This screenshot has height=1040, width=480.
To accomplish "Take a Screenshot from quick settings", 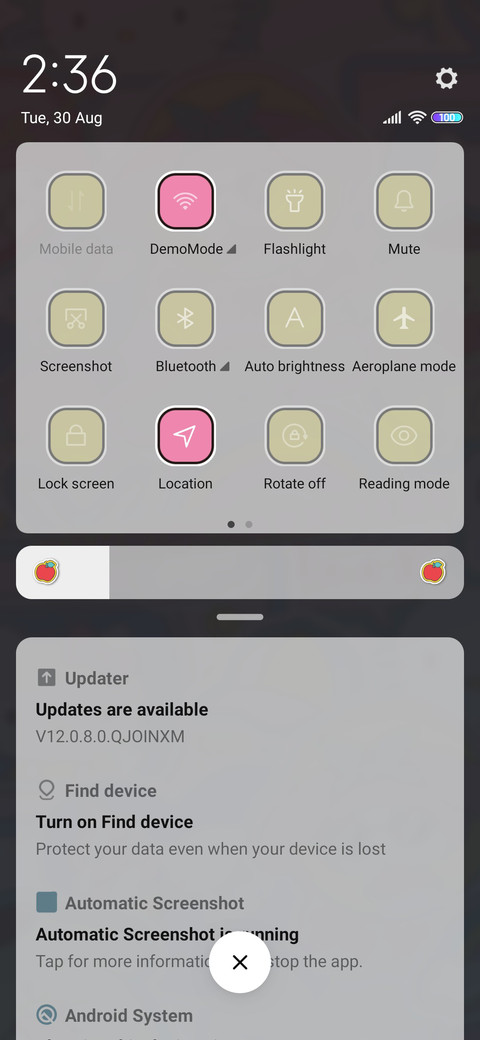I will coord(76,318).
